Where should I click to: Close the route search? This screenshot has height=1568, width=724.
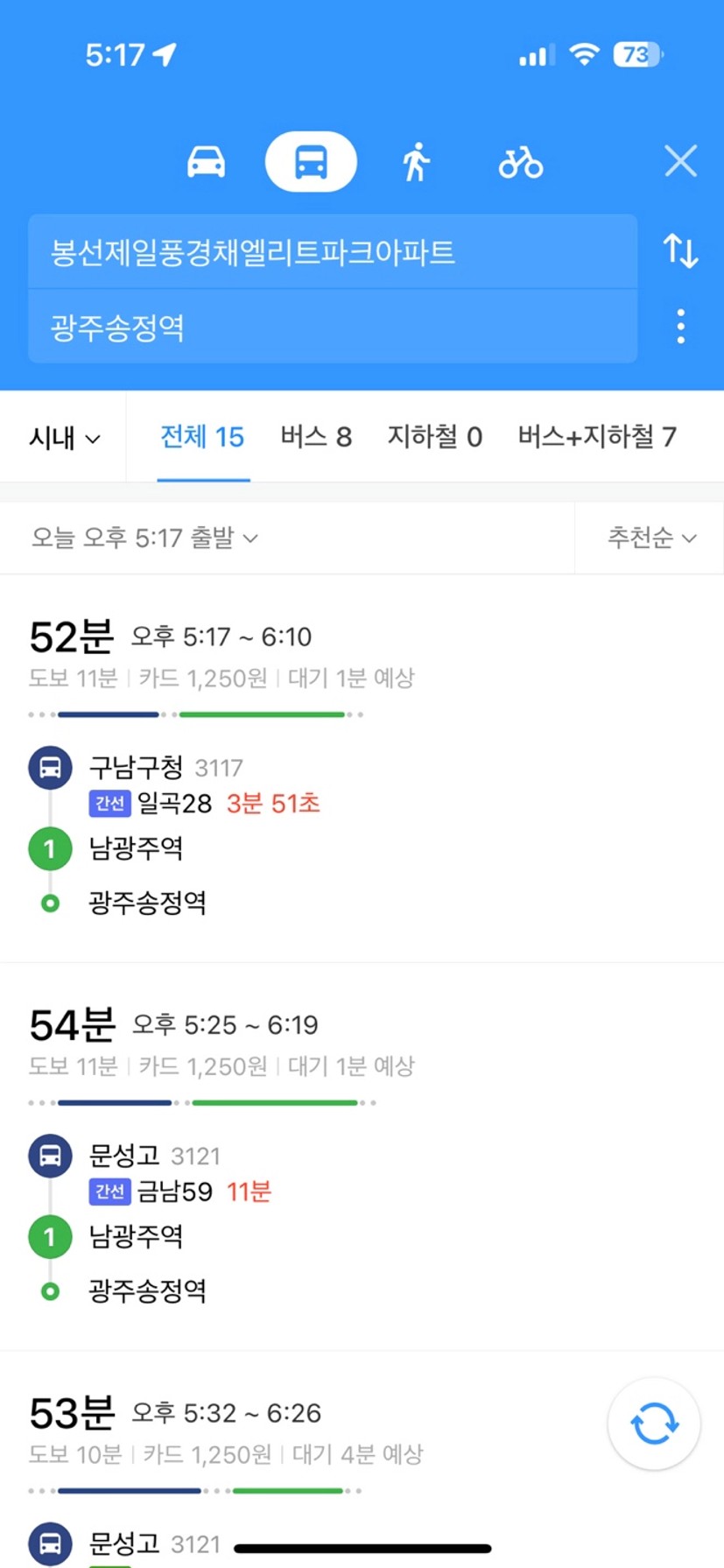[x=680, y=162]
